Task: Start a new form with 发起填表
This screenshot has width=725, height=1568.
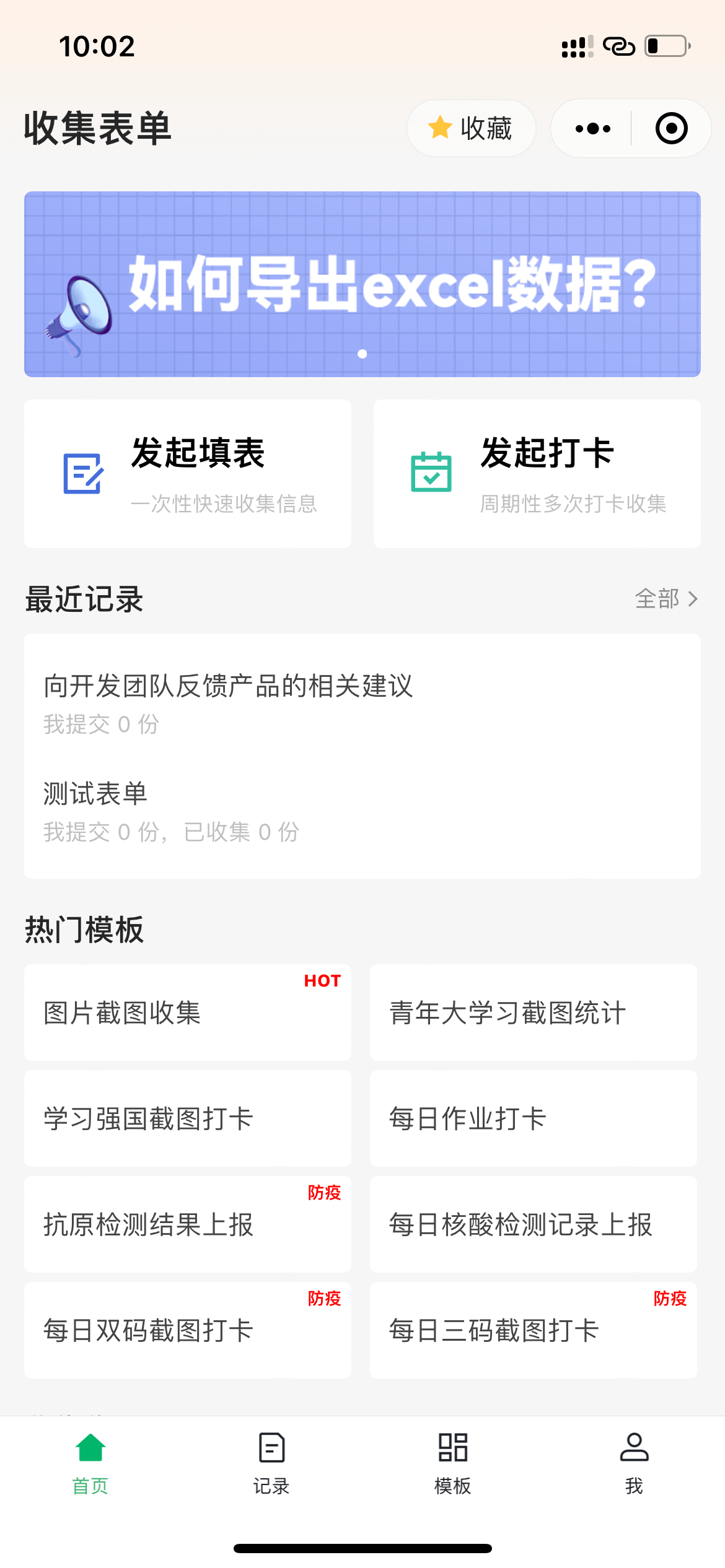Action: (x=188, y=474)
